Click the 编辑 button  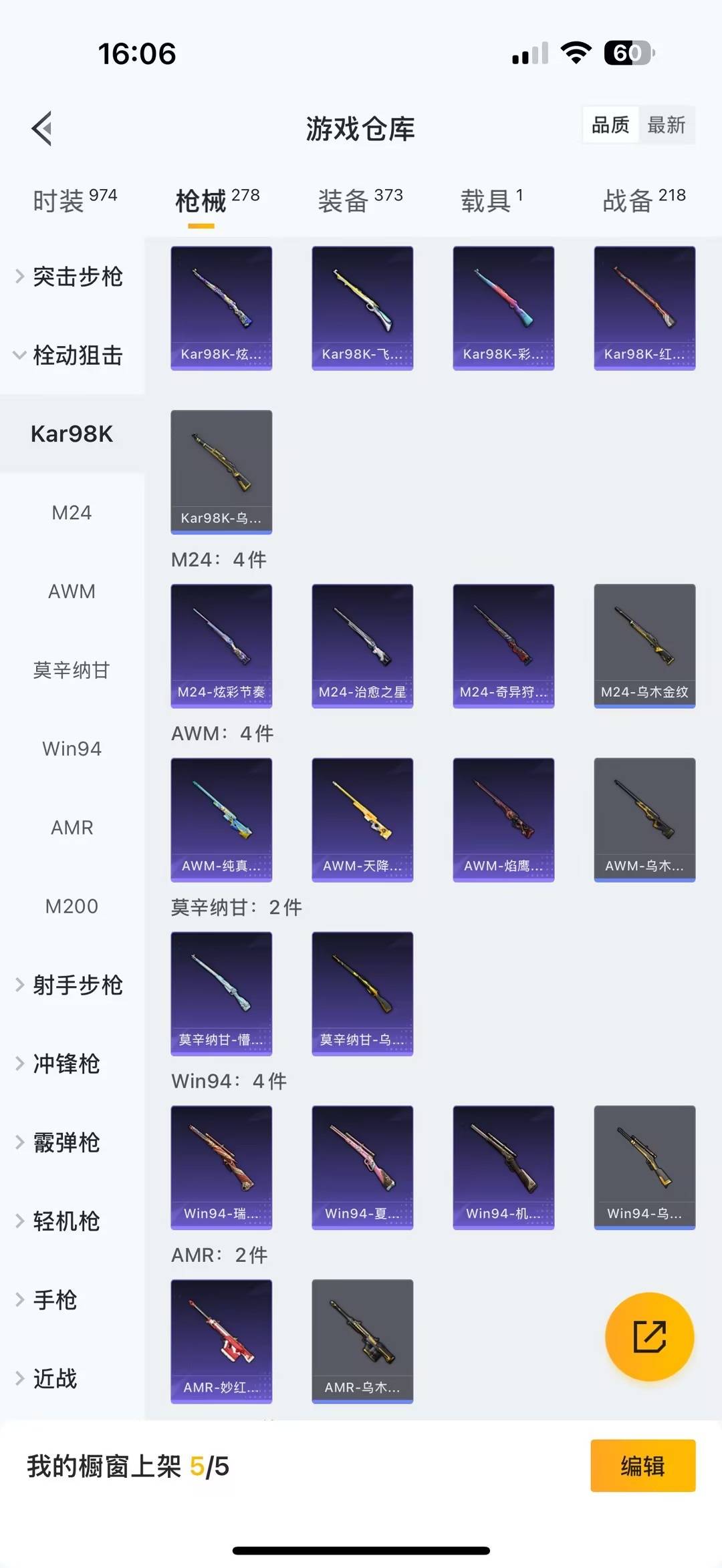[x=642, y=1467]
